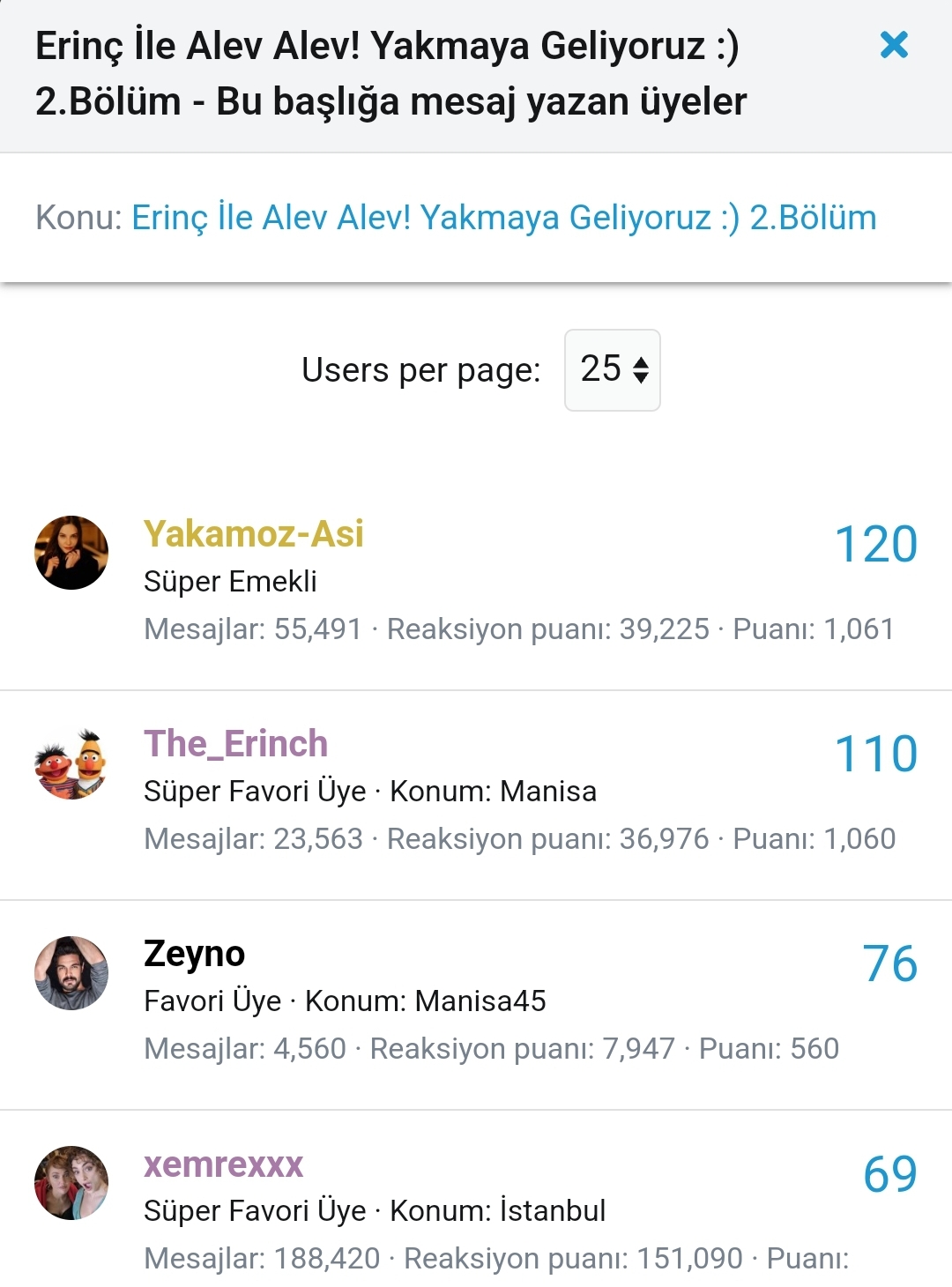Open xemrexxx's profile

[x=223, y=1164]
